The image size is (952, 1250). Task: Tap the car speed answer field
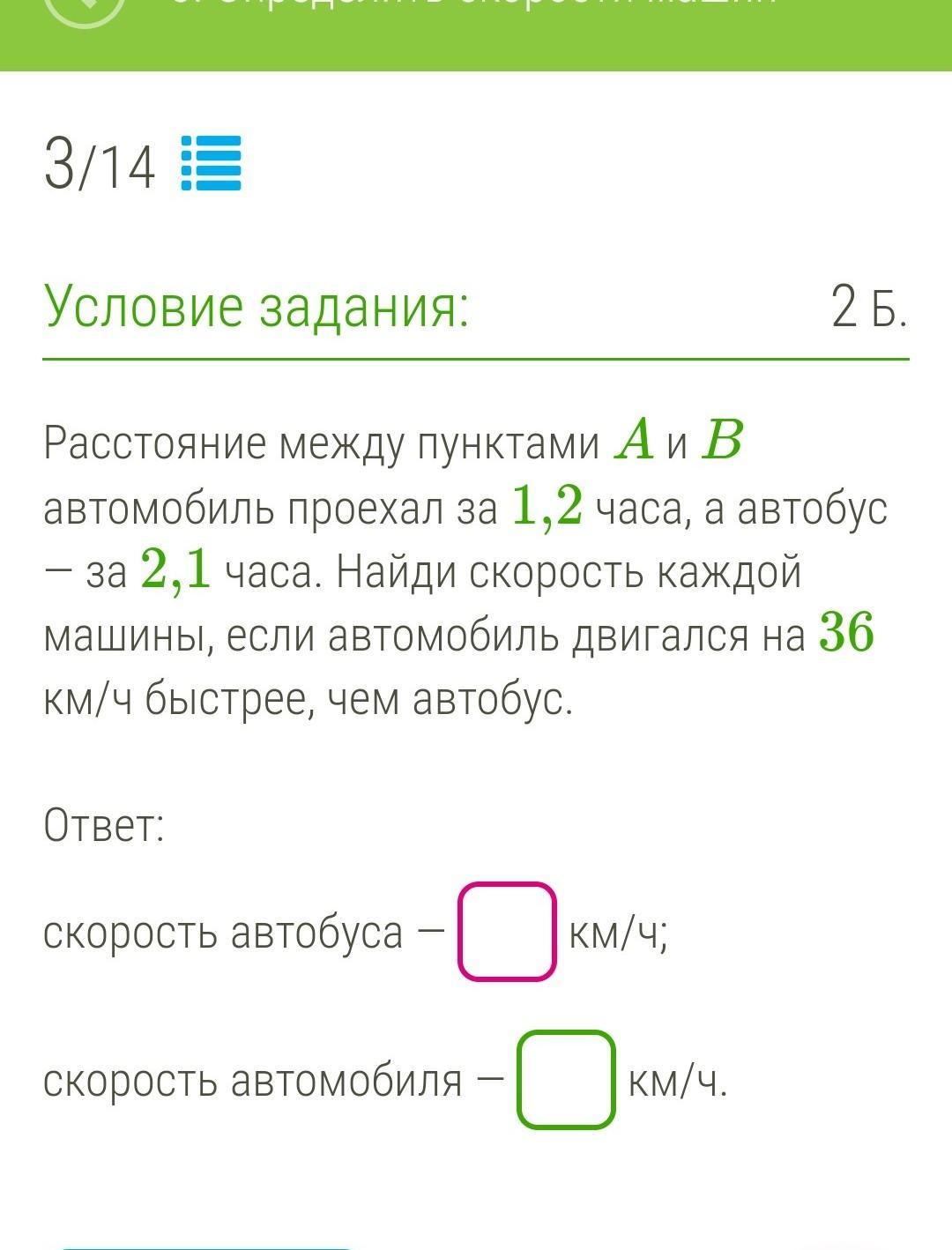coord(566,1080)
